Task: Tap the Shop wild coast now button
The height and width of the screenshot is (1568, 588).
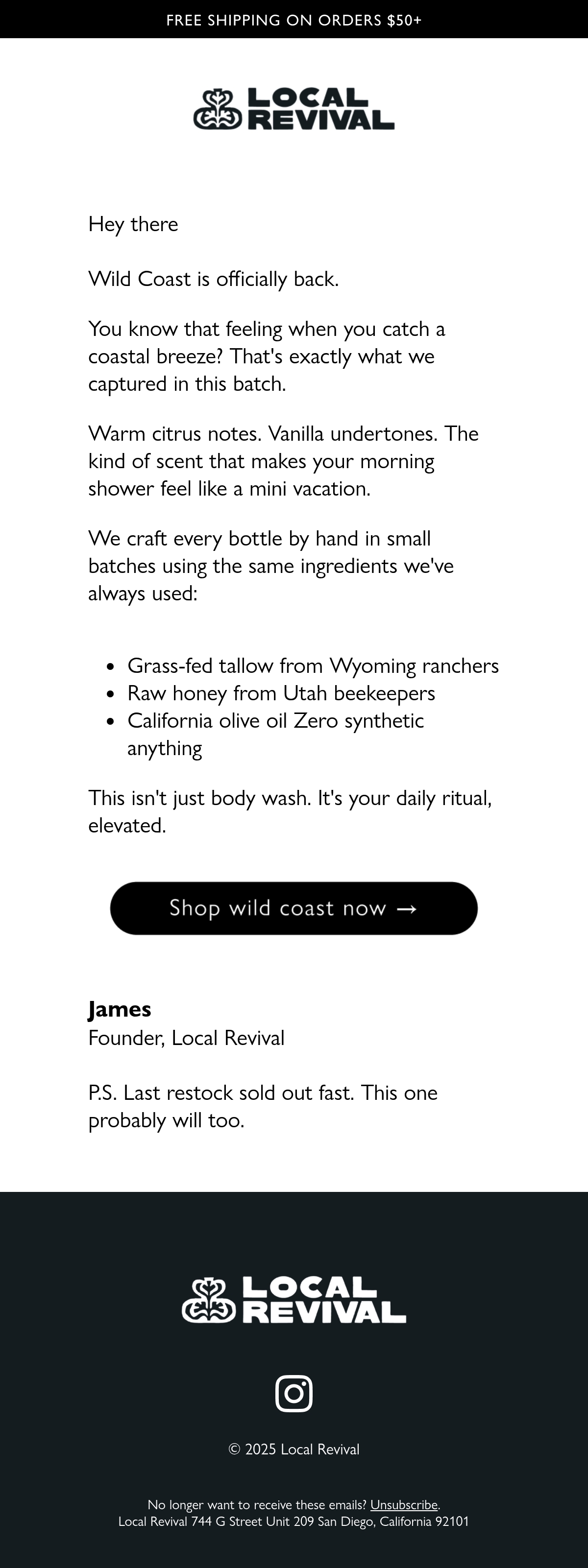Action: pyautogui.click(x=294, y=908)
